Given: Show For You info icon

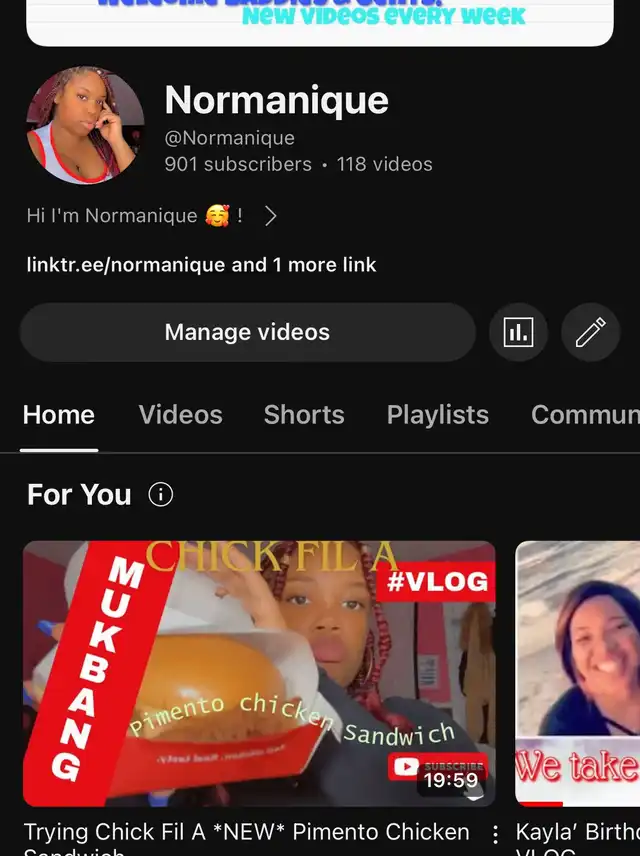Looking at the screenshot, I should (x=160, y=494).
